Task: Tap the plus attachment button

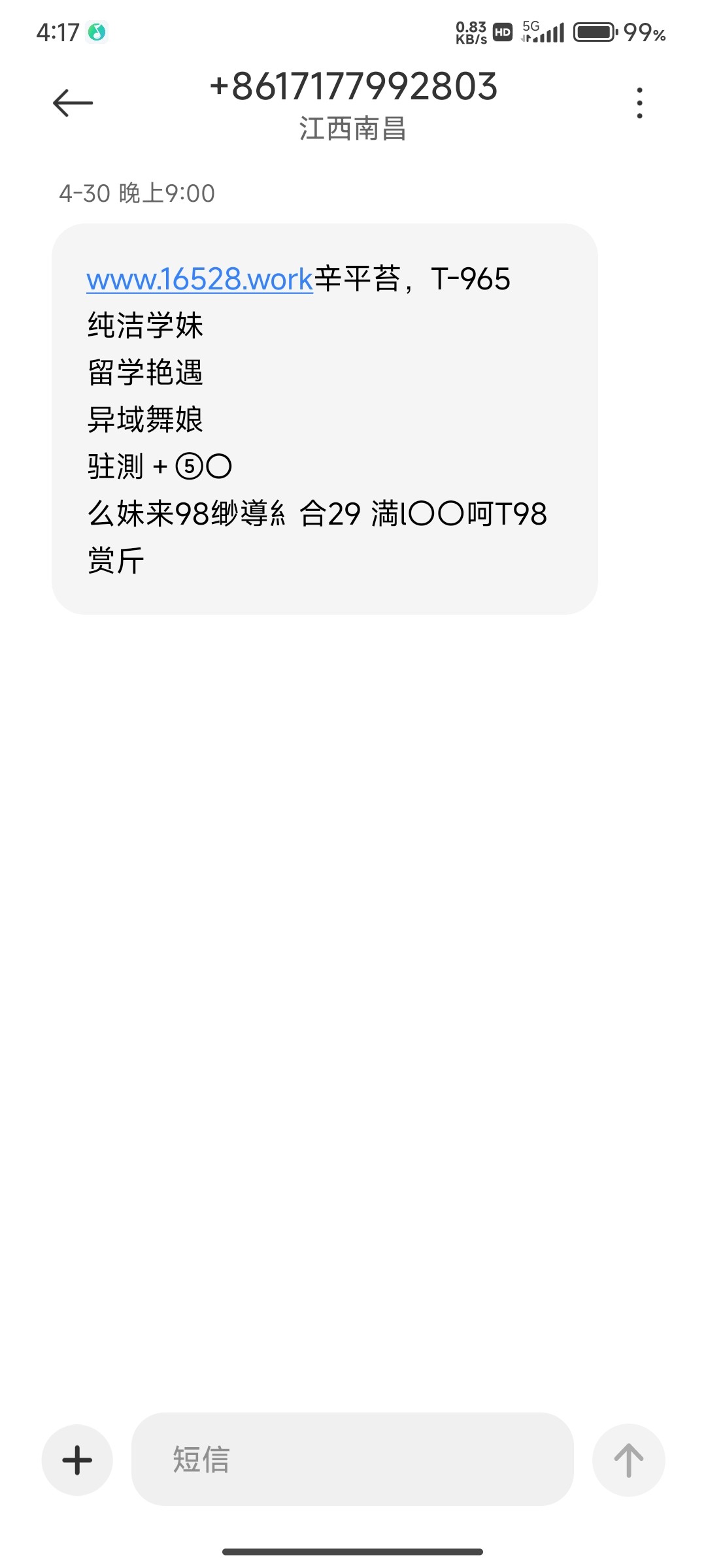Action: tap(77, 1460)
